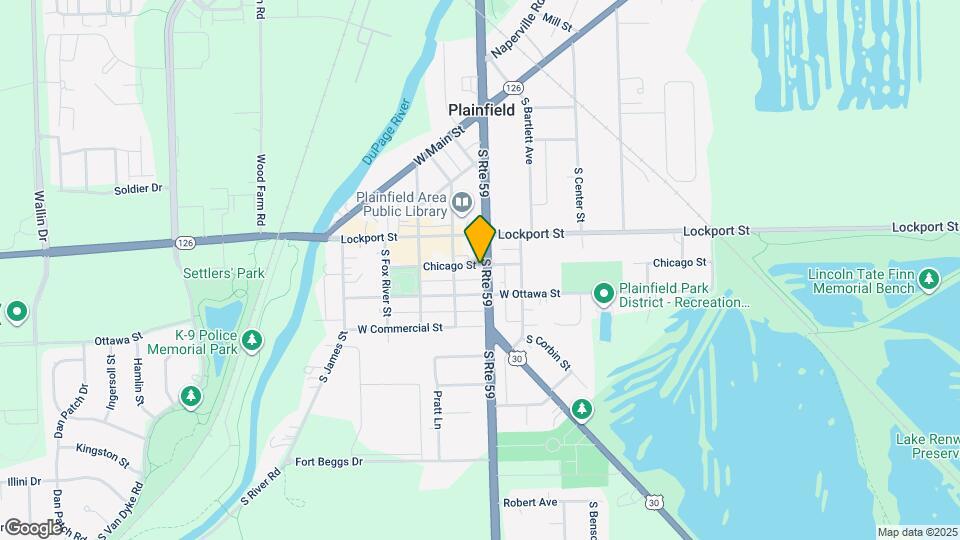Select Lincoln Tate Finn Memorial Bench marker
Image resolution: width=960 pixels, height=540 pixels.
[x=929, y=278]
